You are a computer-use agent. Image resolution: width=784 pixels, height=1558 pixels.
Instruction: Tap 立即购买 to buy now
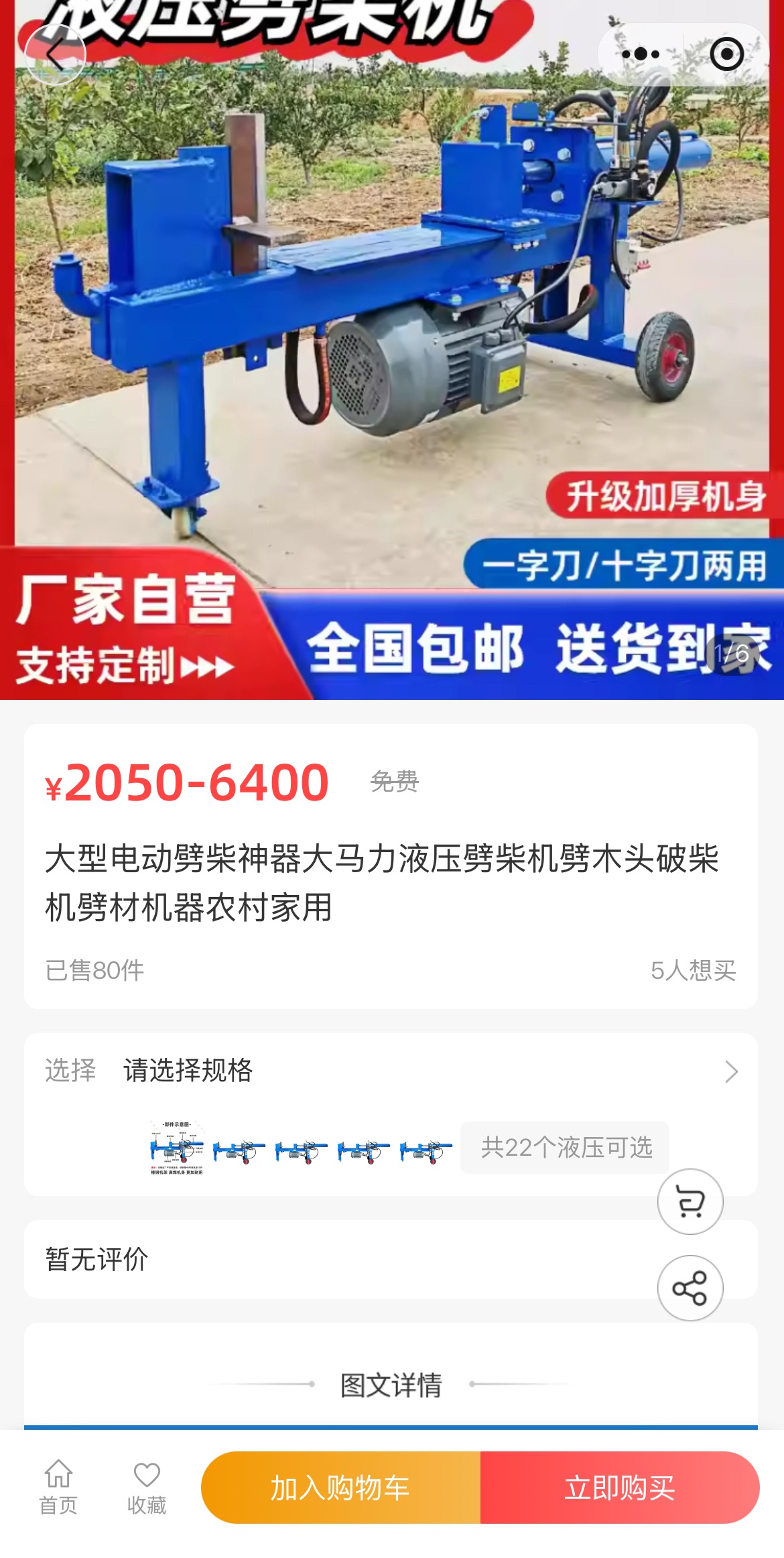tap(619, 1487)
